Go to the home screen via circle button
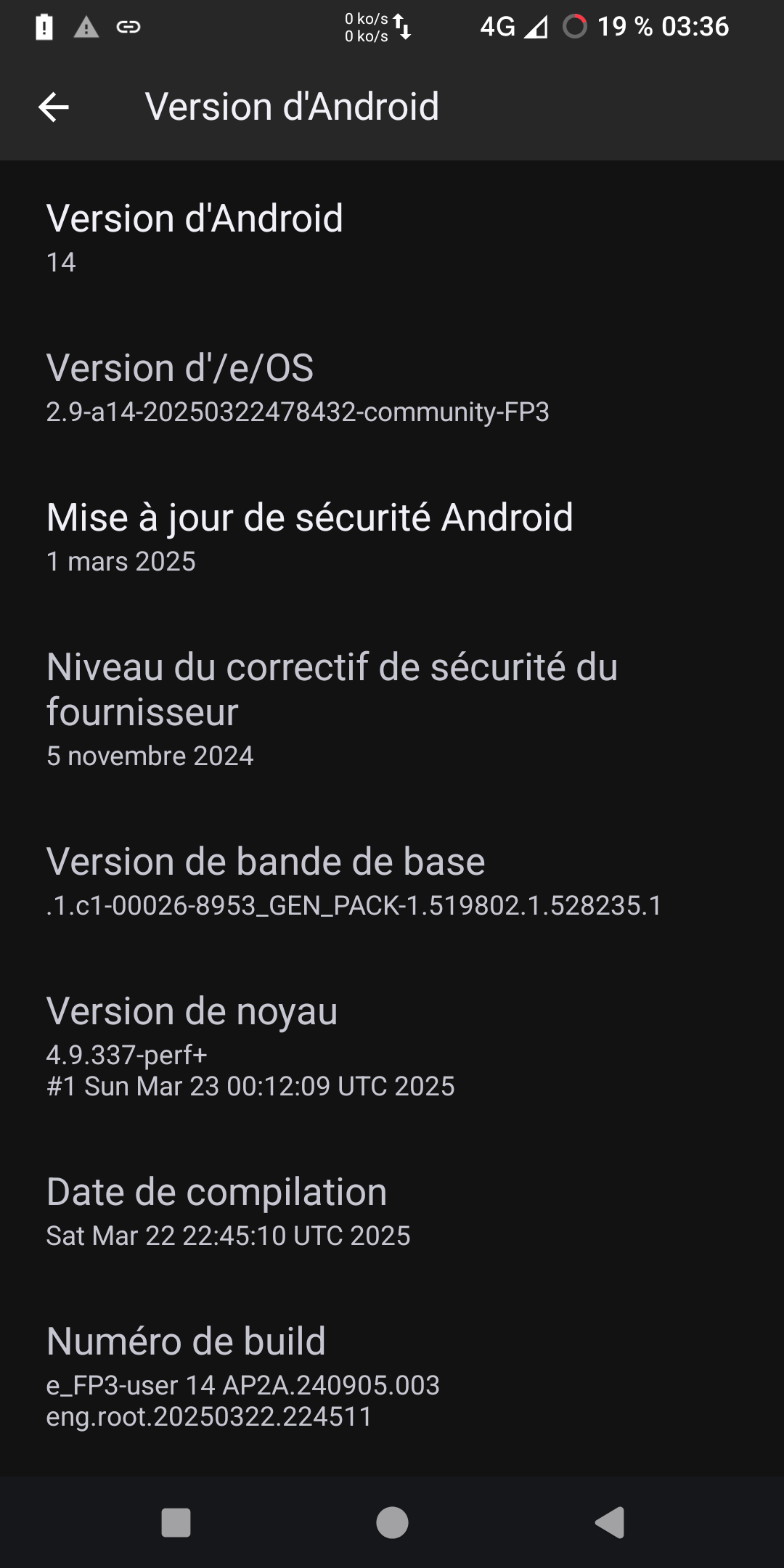 click(x=392, y=1523)
